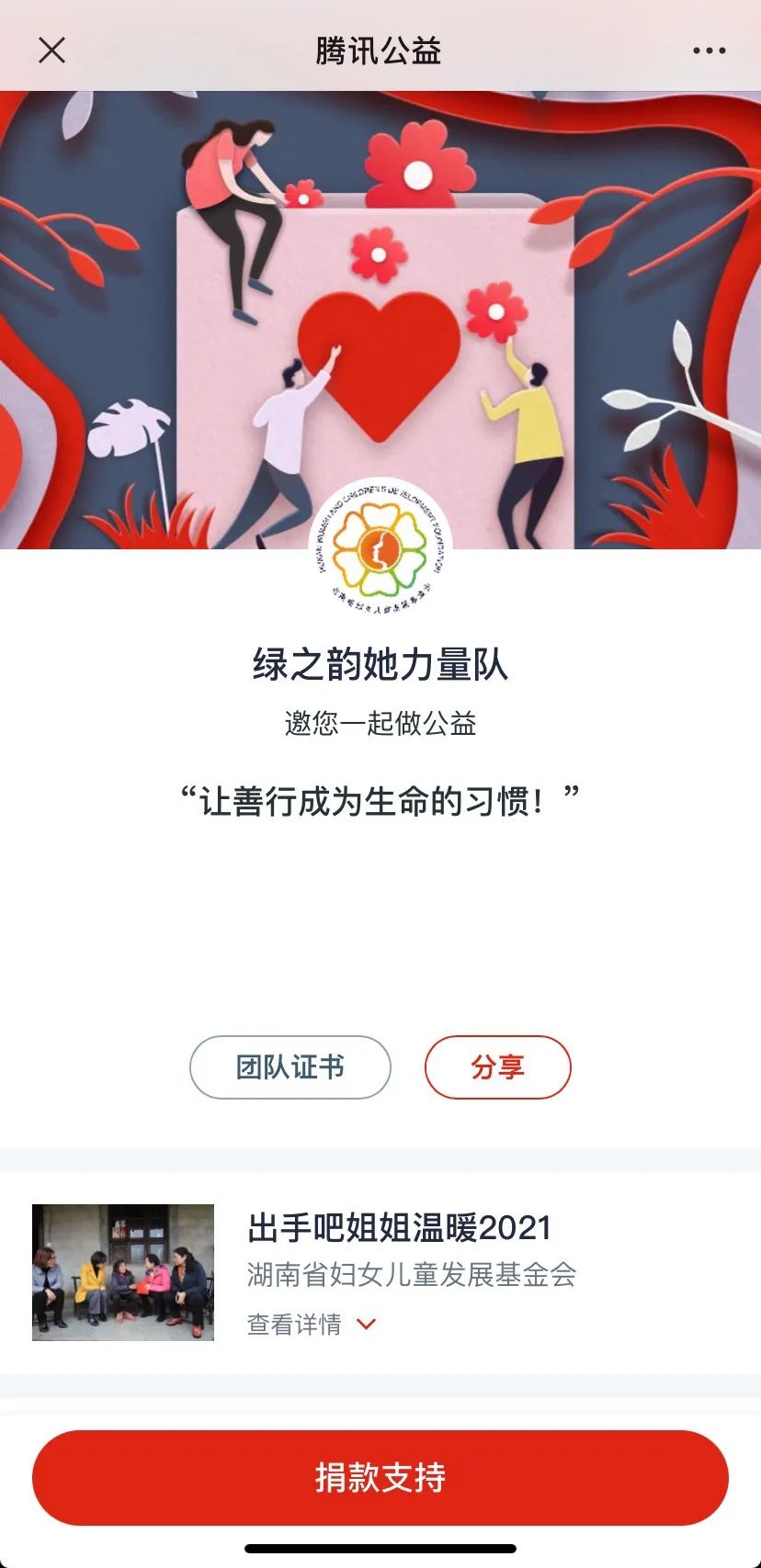The height and width of the screenshot is (1568, 761).
Task: View the 团队证书 team certificate
Action: [290, 1066]
